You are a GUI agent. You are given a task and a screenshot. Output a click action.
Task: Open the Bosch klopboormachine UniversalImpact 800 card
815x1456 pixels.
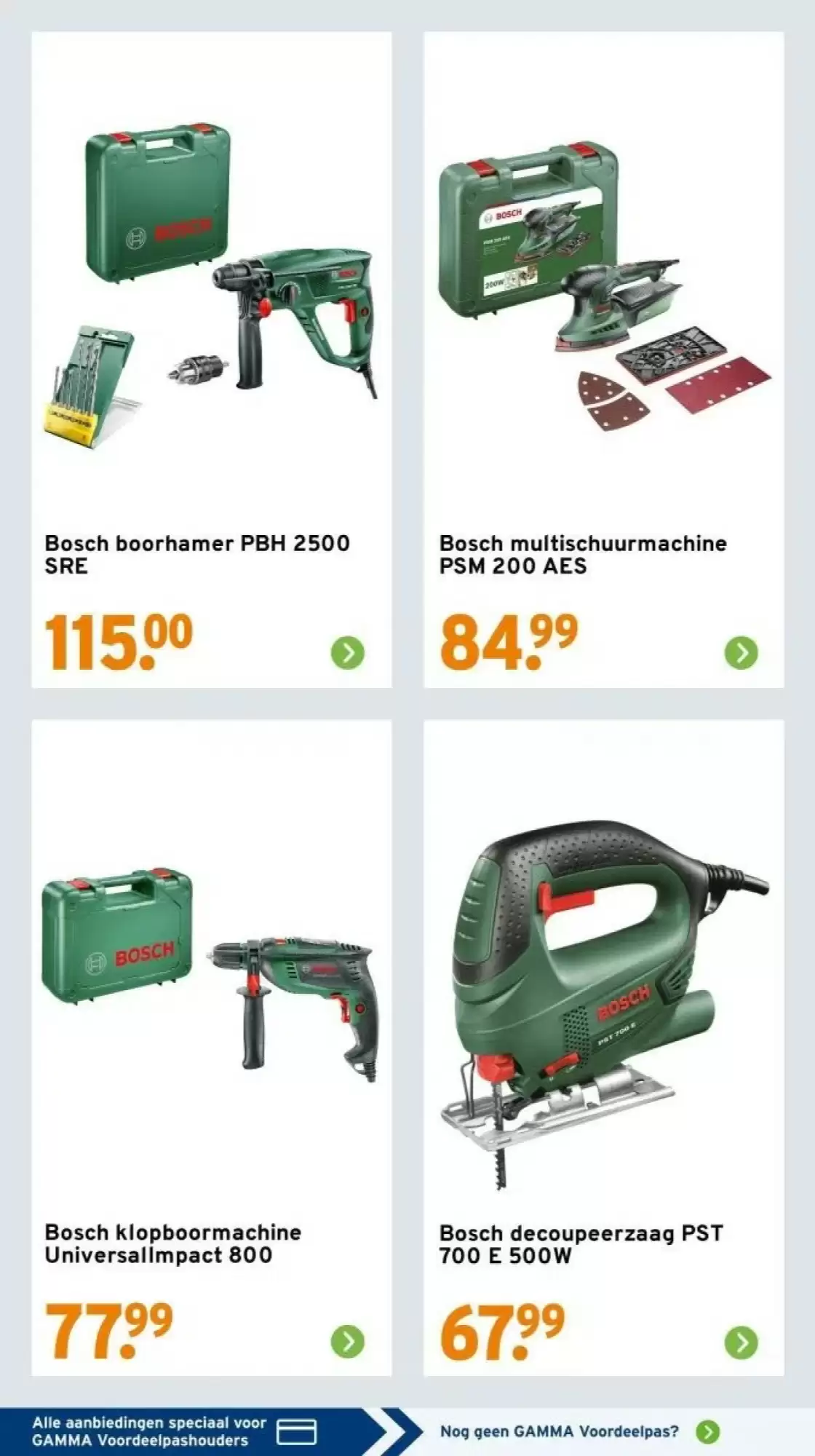tap(211, 1048)
